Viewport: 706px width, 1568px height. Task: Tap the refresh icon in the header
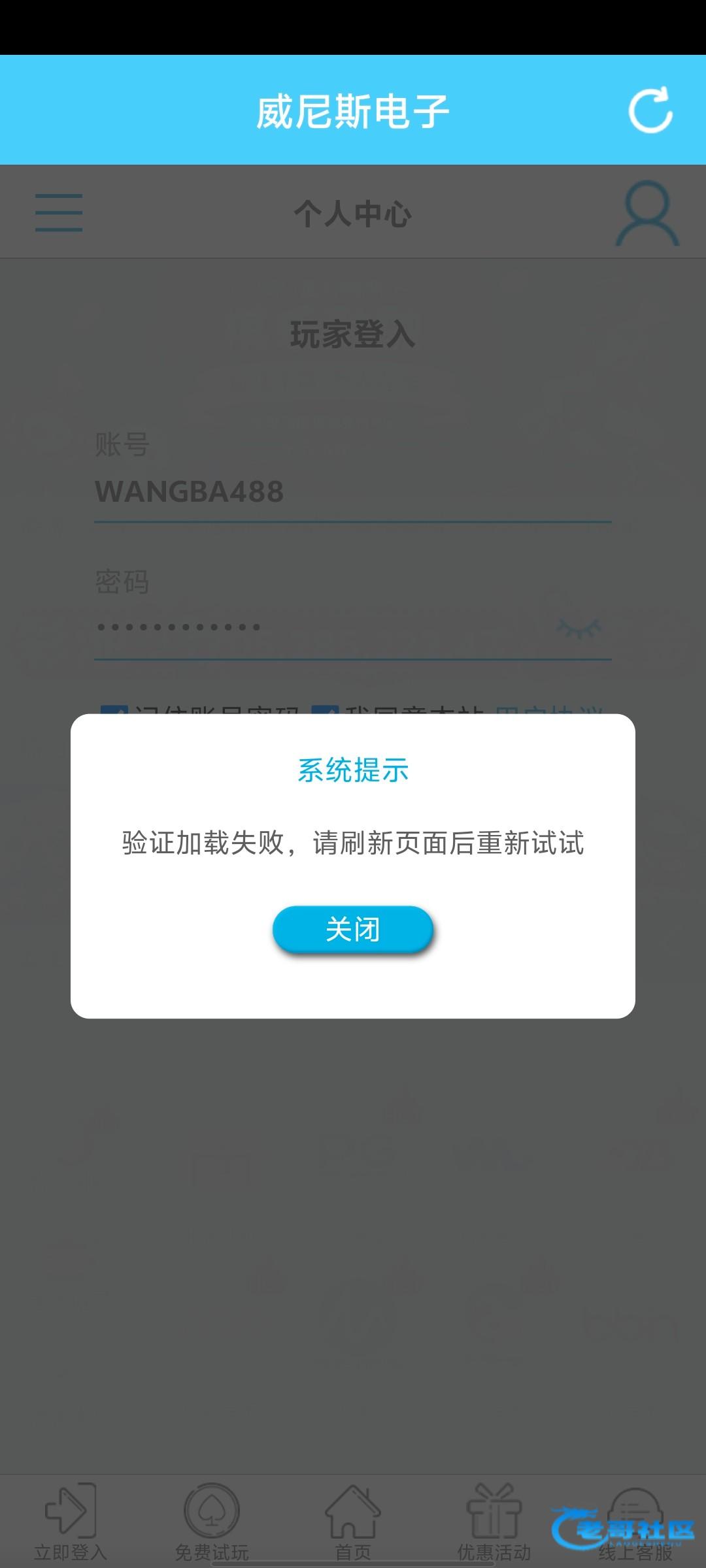click(x=650, y=110)
